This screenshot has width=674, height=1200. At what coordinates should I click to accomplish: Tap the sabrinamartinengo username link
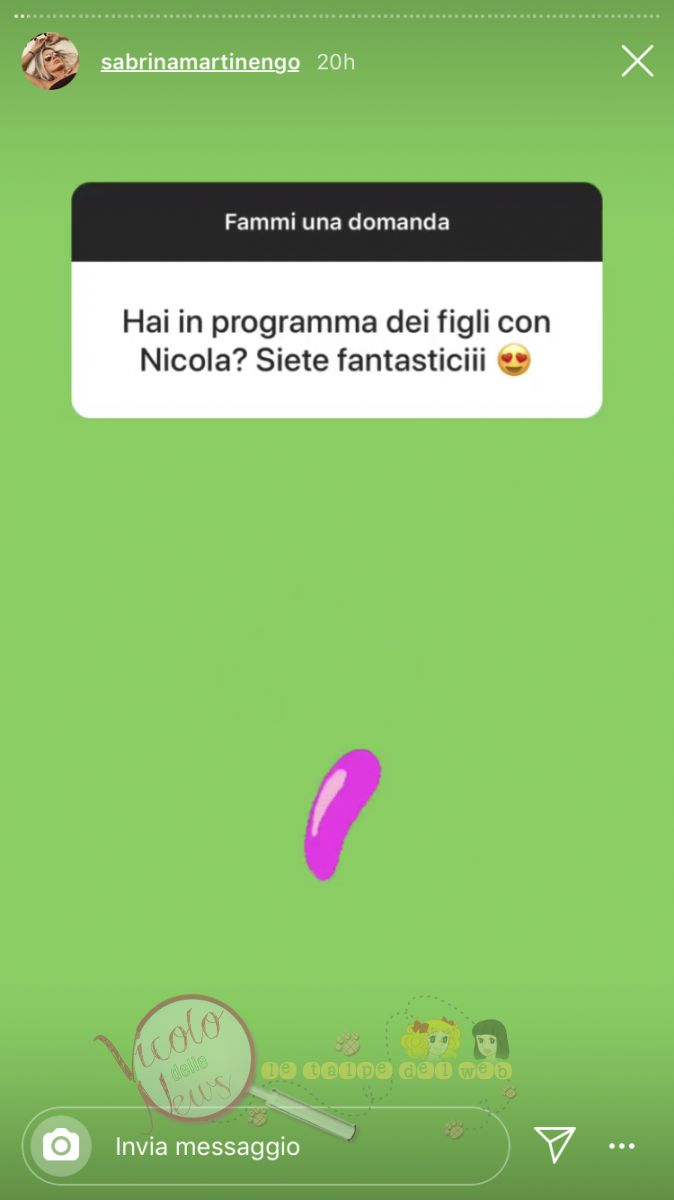[200, 62]
